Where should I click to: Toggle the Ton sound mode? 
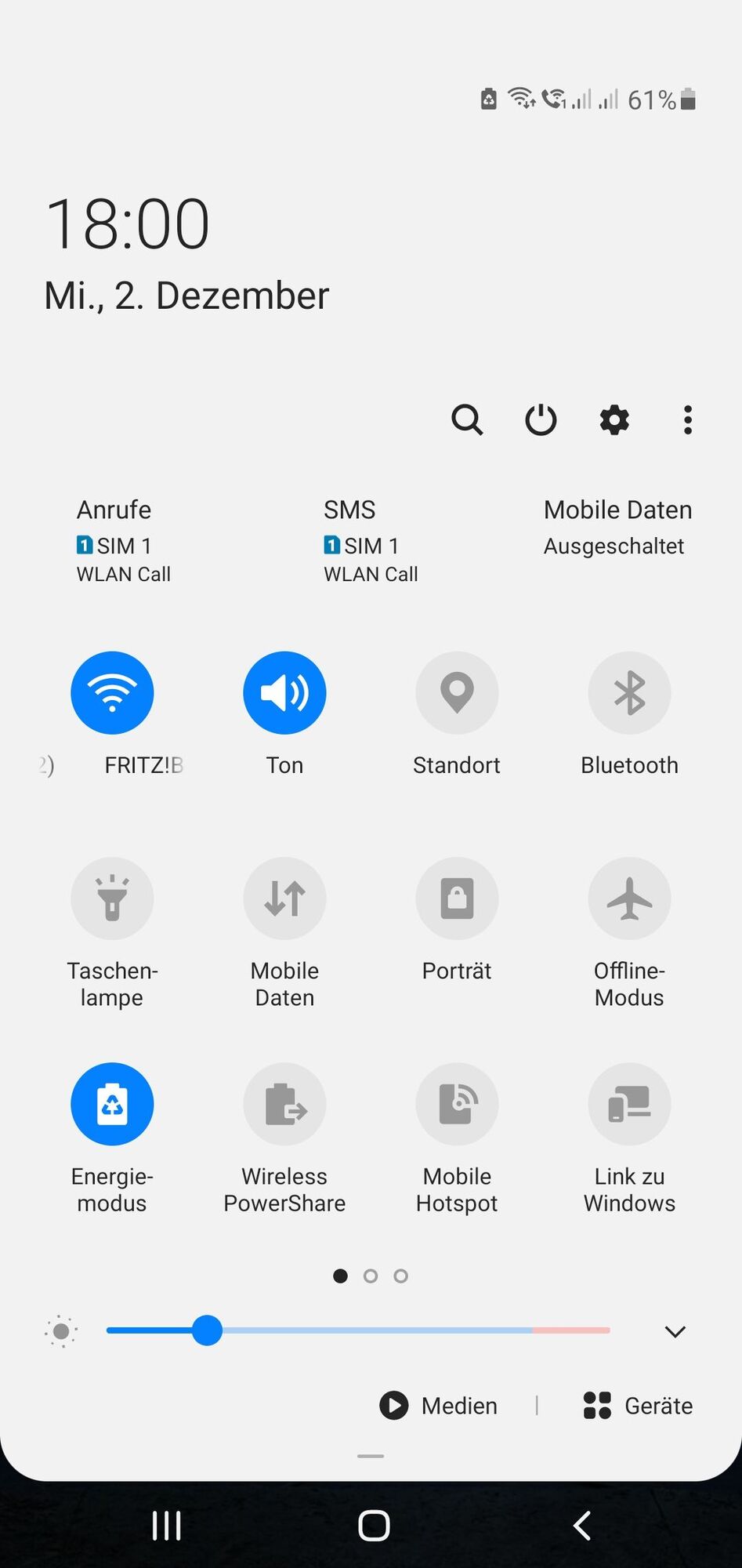pos(284,693)
